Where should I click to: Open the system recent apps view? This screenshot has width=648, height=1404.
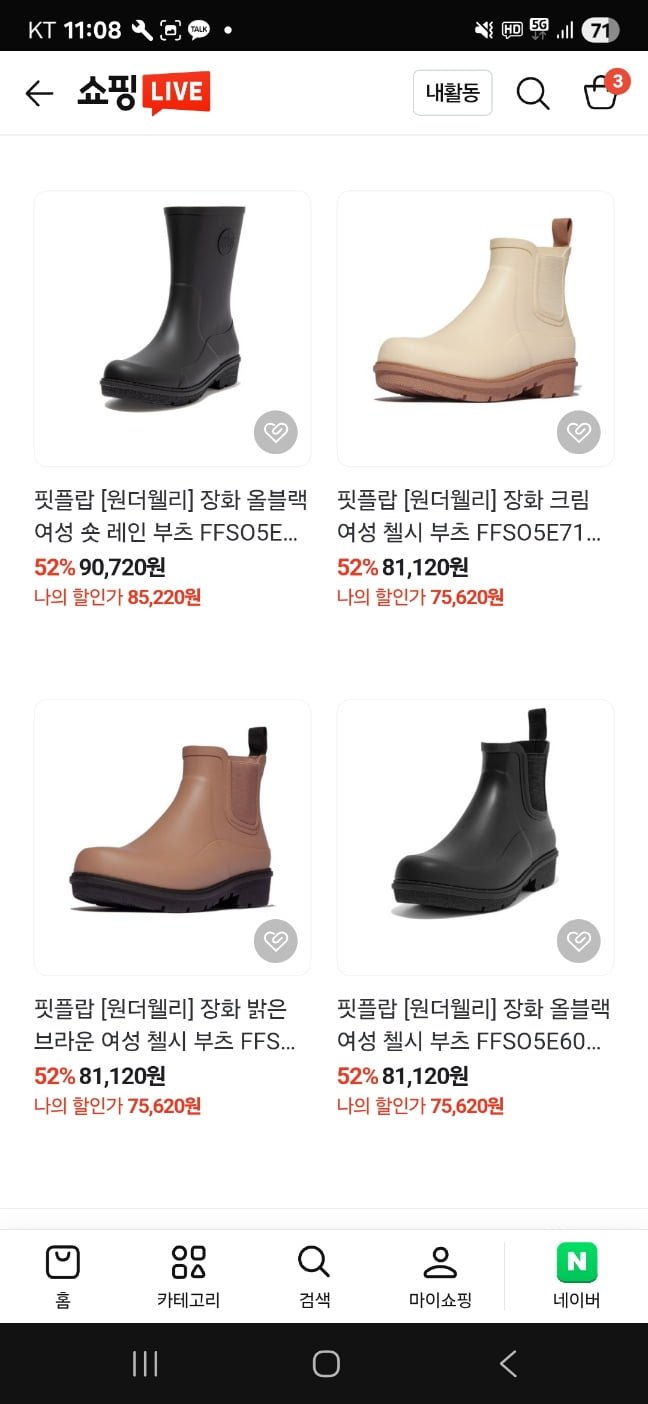point(145,1363)
